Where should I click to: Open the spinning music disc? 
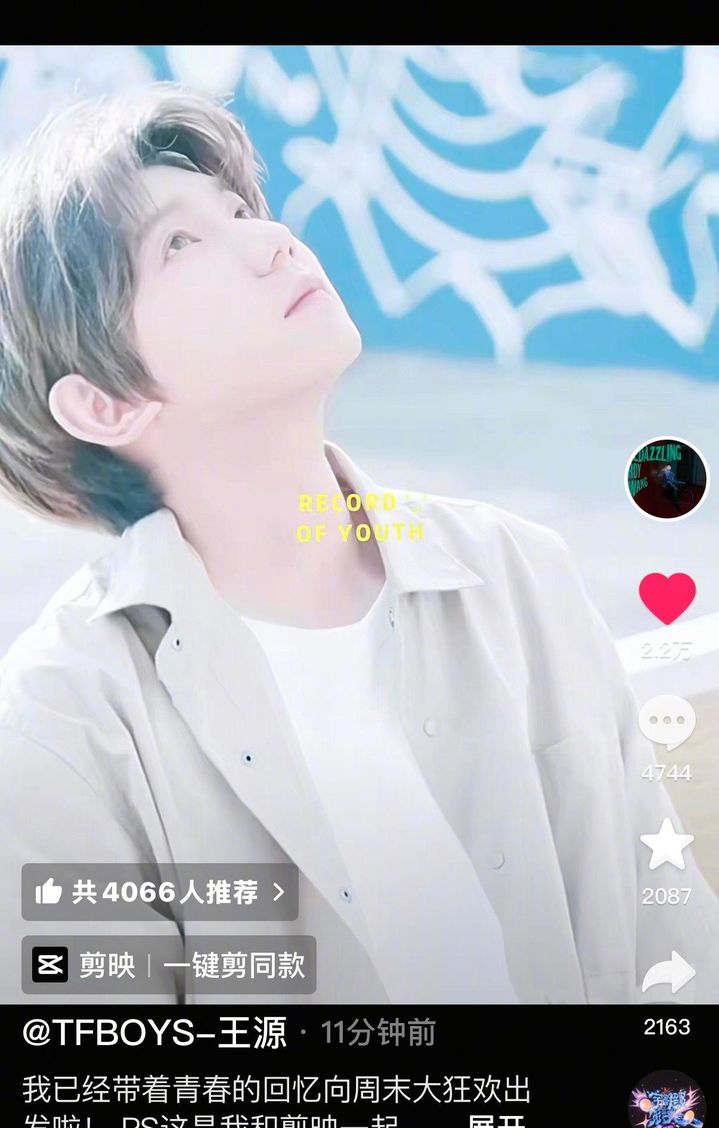click(666, 1102)
